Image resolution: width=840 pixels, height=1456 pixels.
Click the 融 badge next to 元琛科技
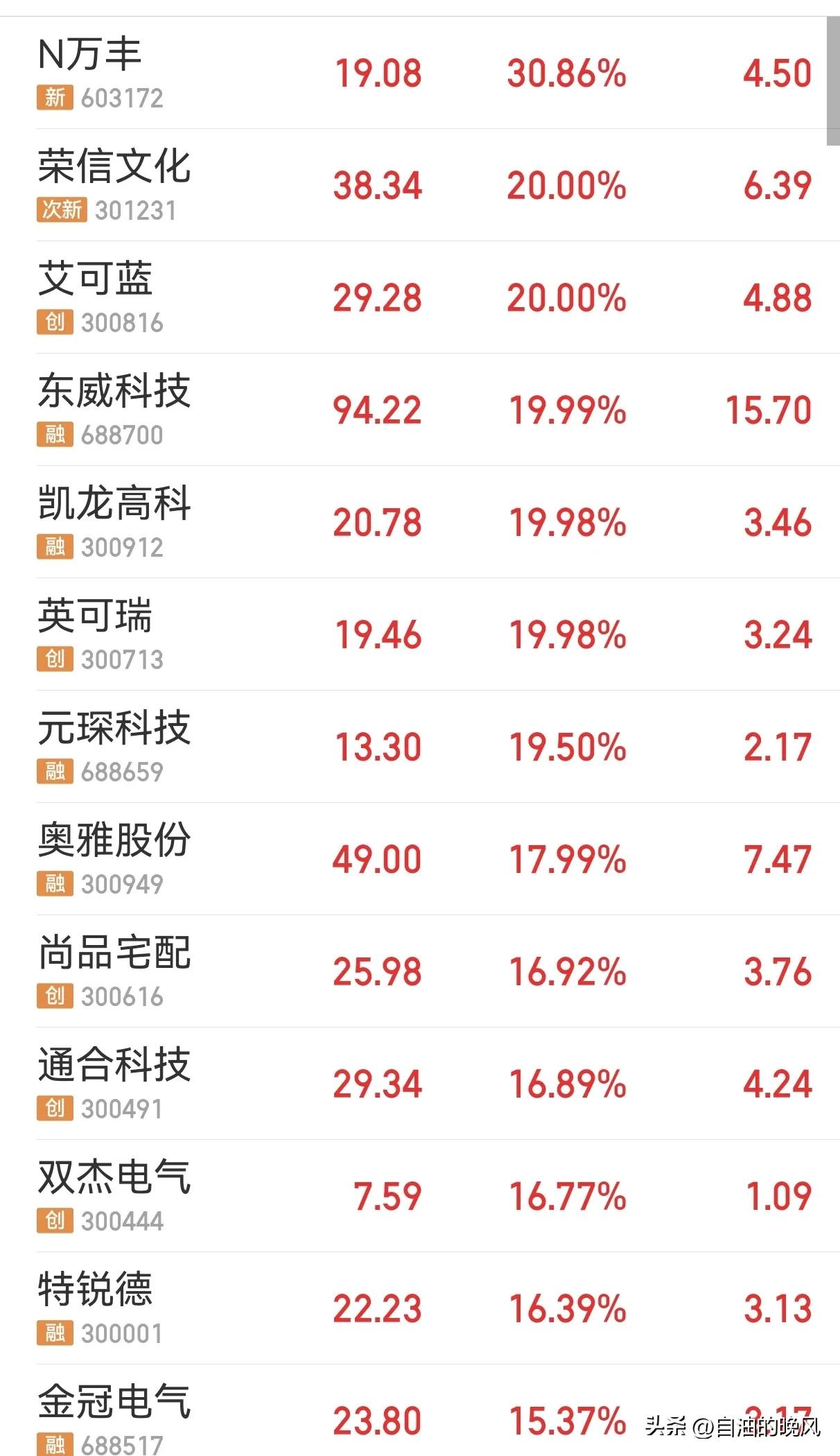[x=54, y=772]
